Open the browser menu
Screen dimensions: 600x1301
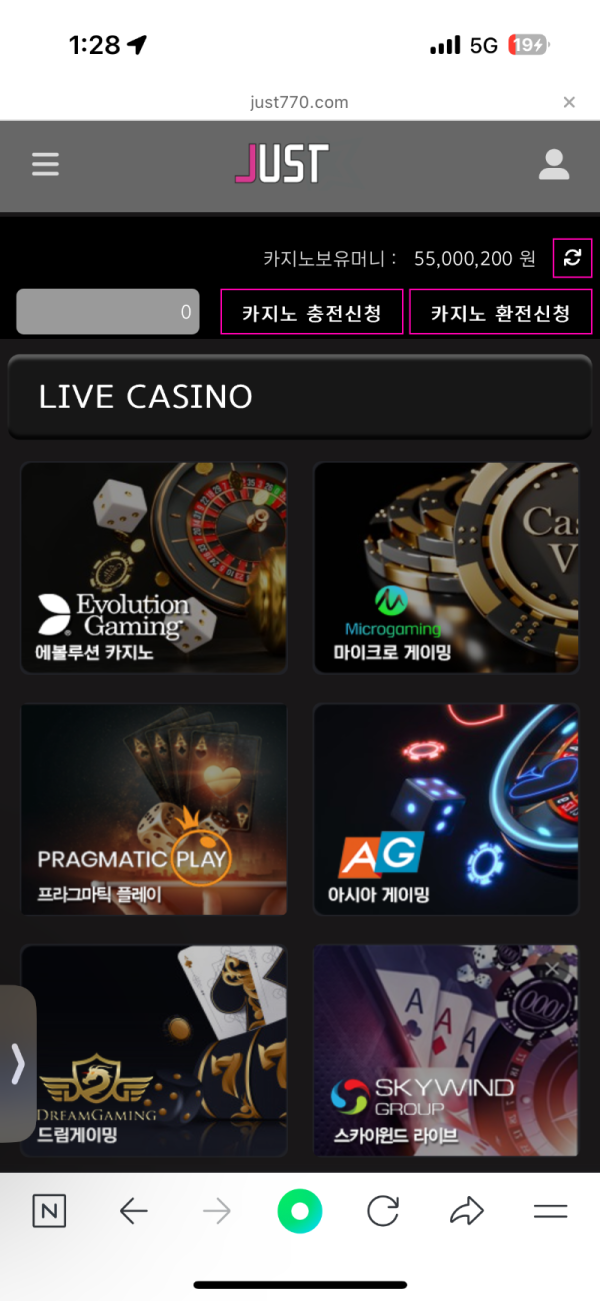550,1212
